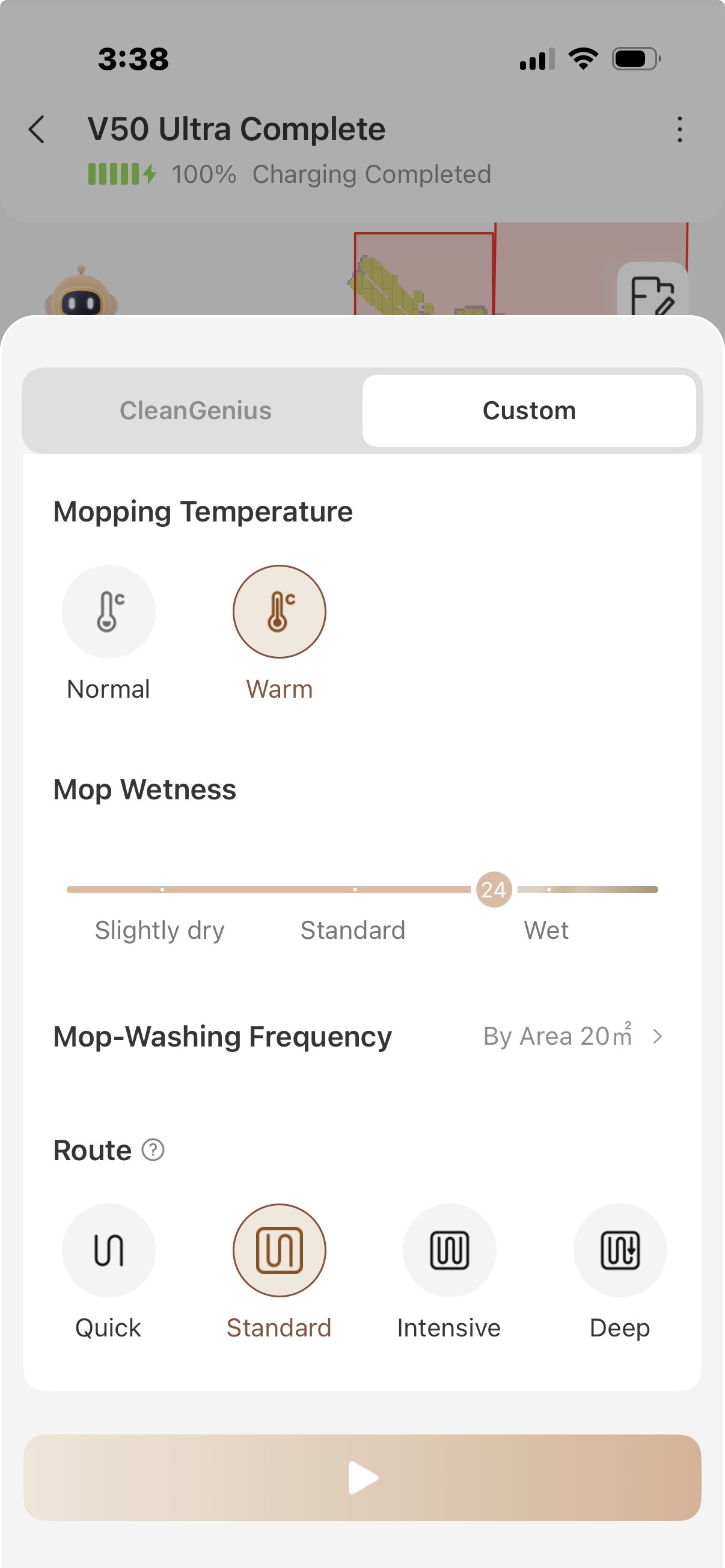This screenshot has width=725, height=1568.
Task: Choose Warm mopping temperature
Action: coord(279,612)
